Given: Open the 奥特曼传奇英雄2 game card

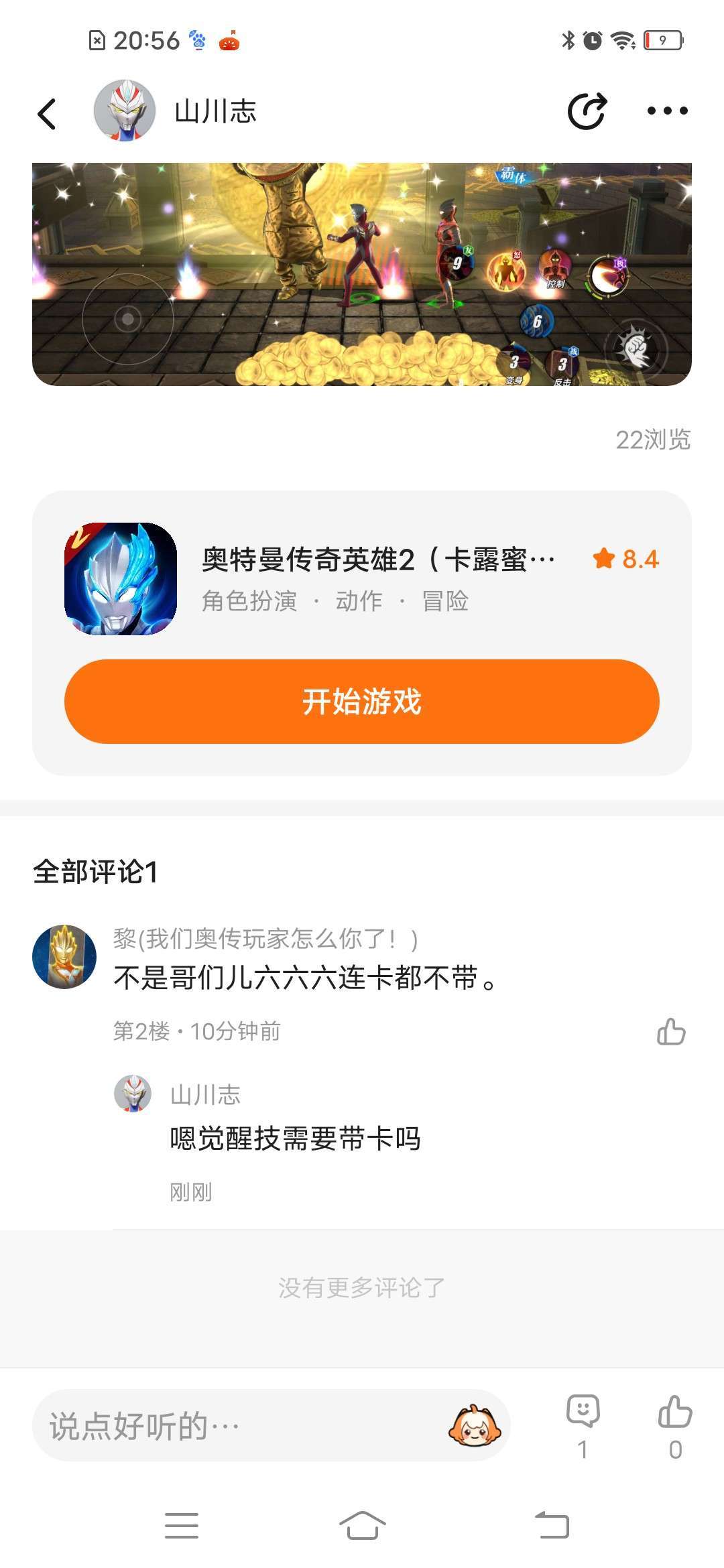Looking at the screenshot, I should tap(375, 578).
